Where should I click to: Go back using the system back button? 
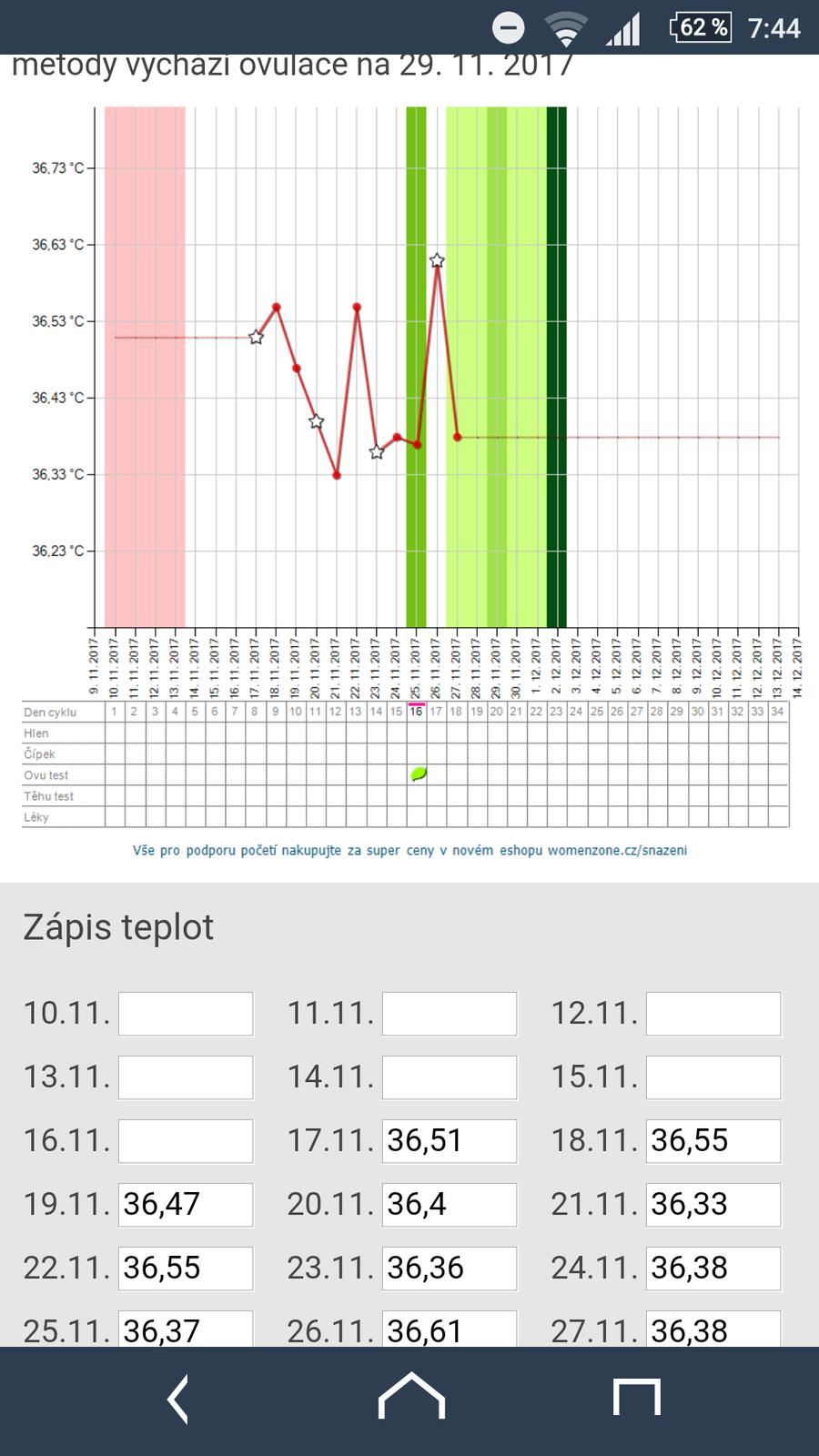pos(179,1399)
